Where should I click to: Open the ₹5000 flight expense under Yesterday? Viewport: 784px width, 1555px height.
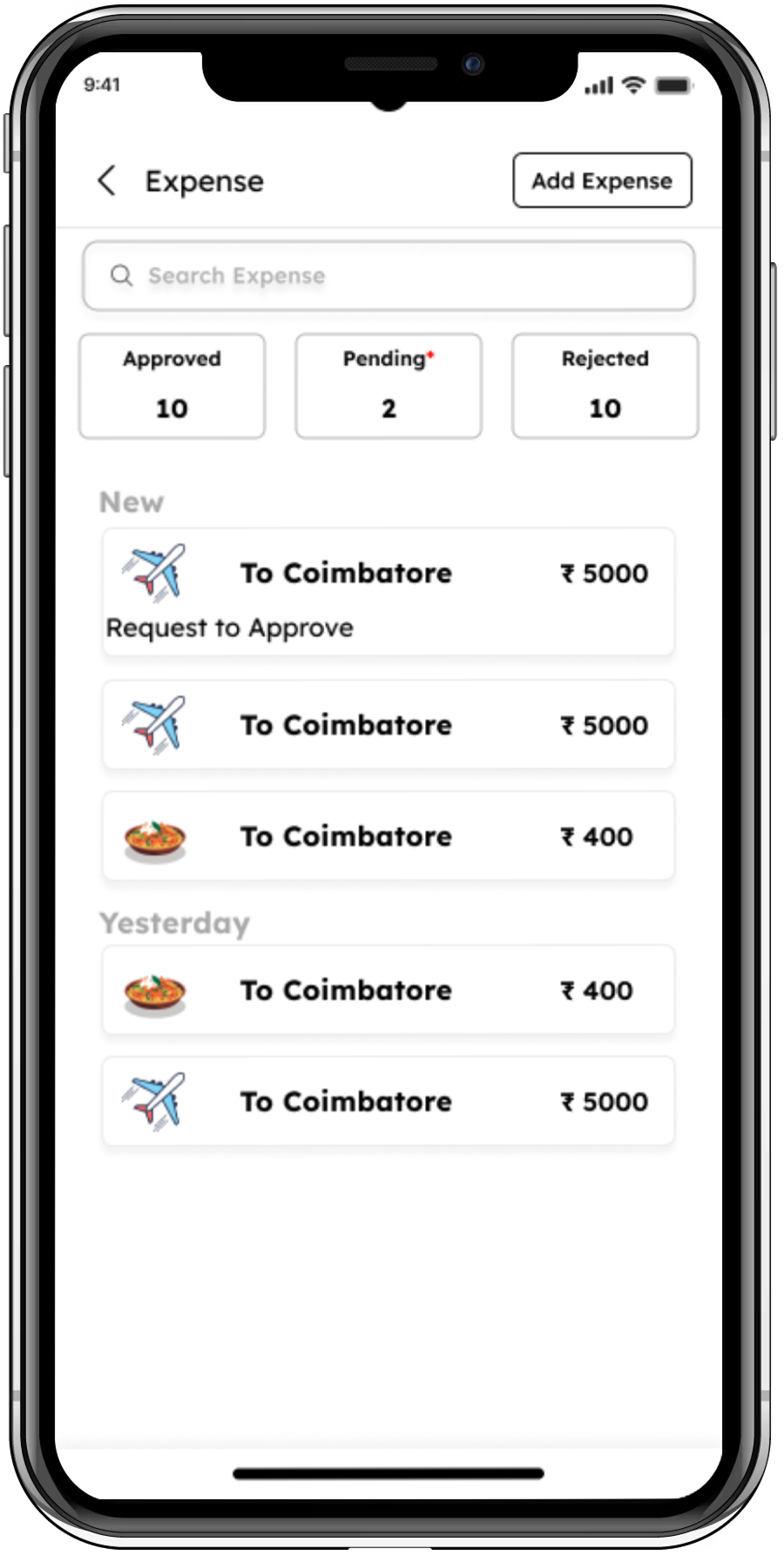point(389,1101)
